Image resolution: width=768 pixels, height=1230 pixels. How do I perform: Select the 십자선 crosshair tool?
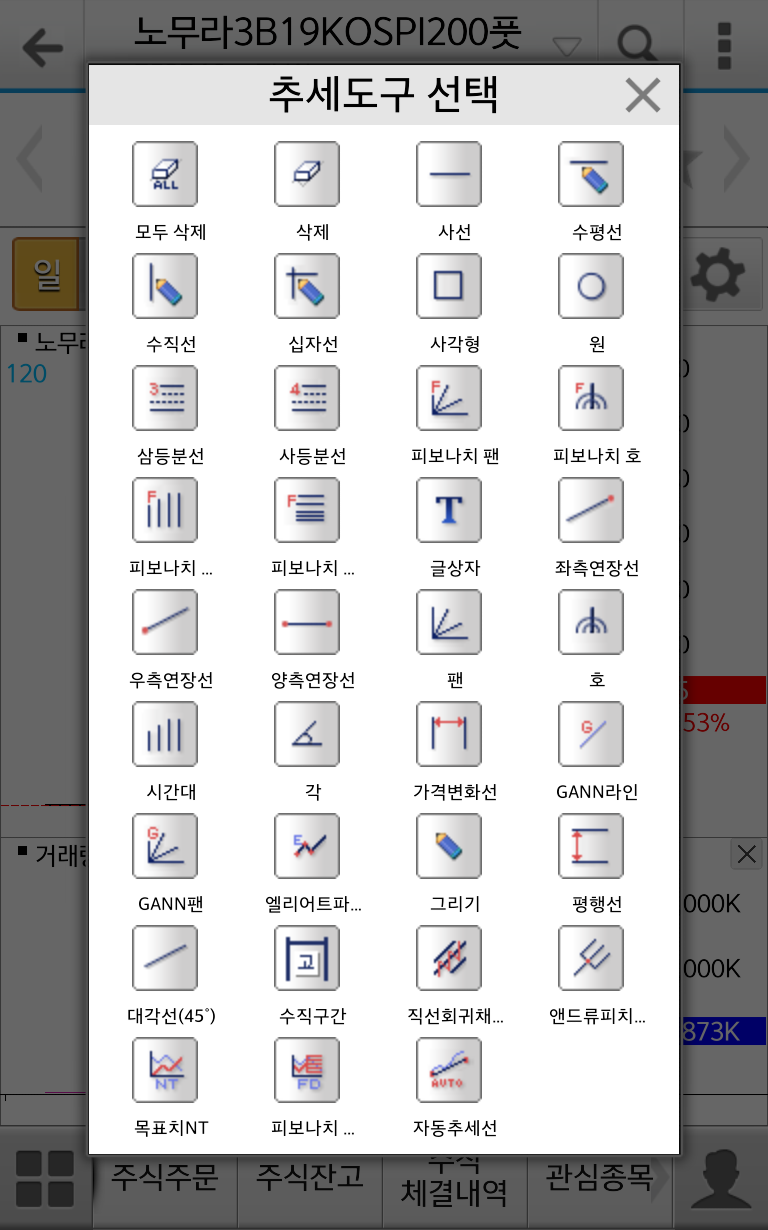307,286
